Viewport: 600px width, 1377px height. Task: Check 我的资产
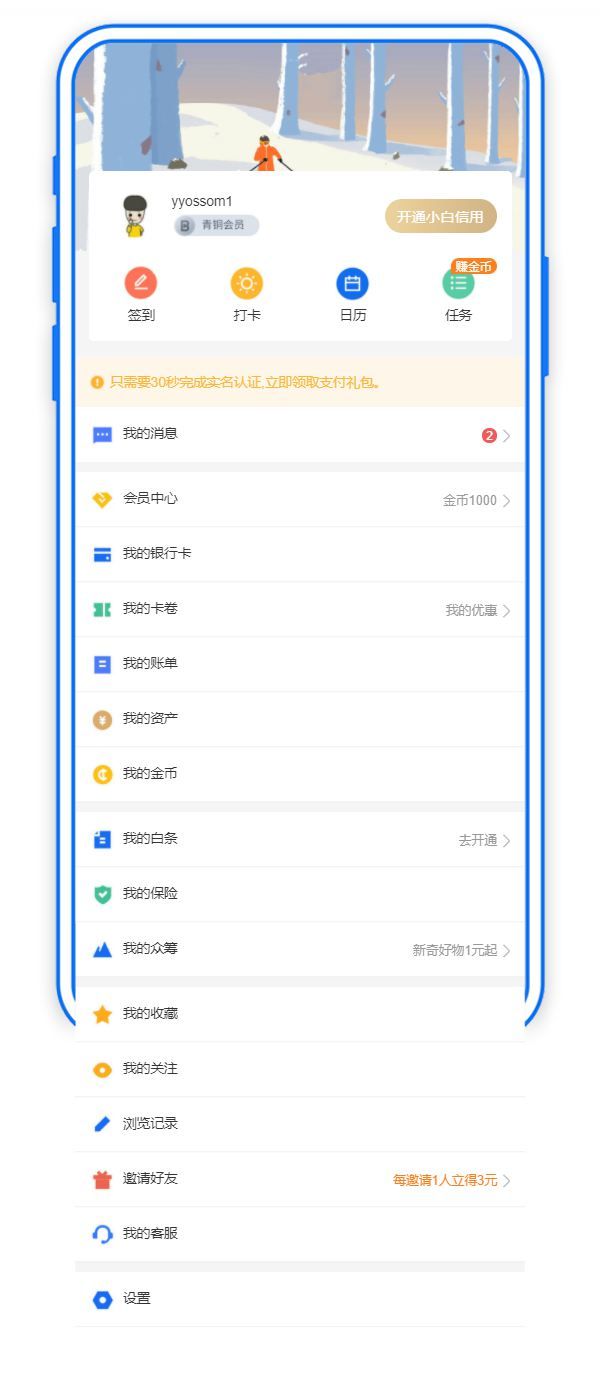[300, 719]
